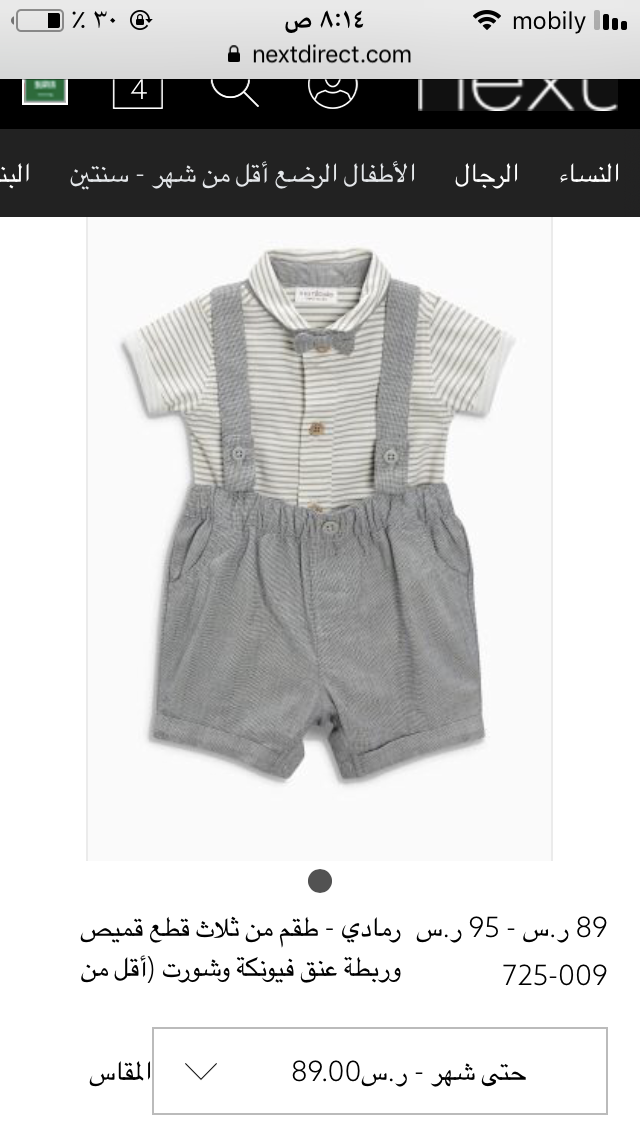Viewport: 640px width, 1136px height.
Task: Open the search magnifier icon
Action: pos(235,90)
